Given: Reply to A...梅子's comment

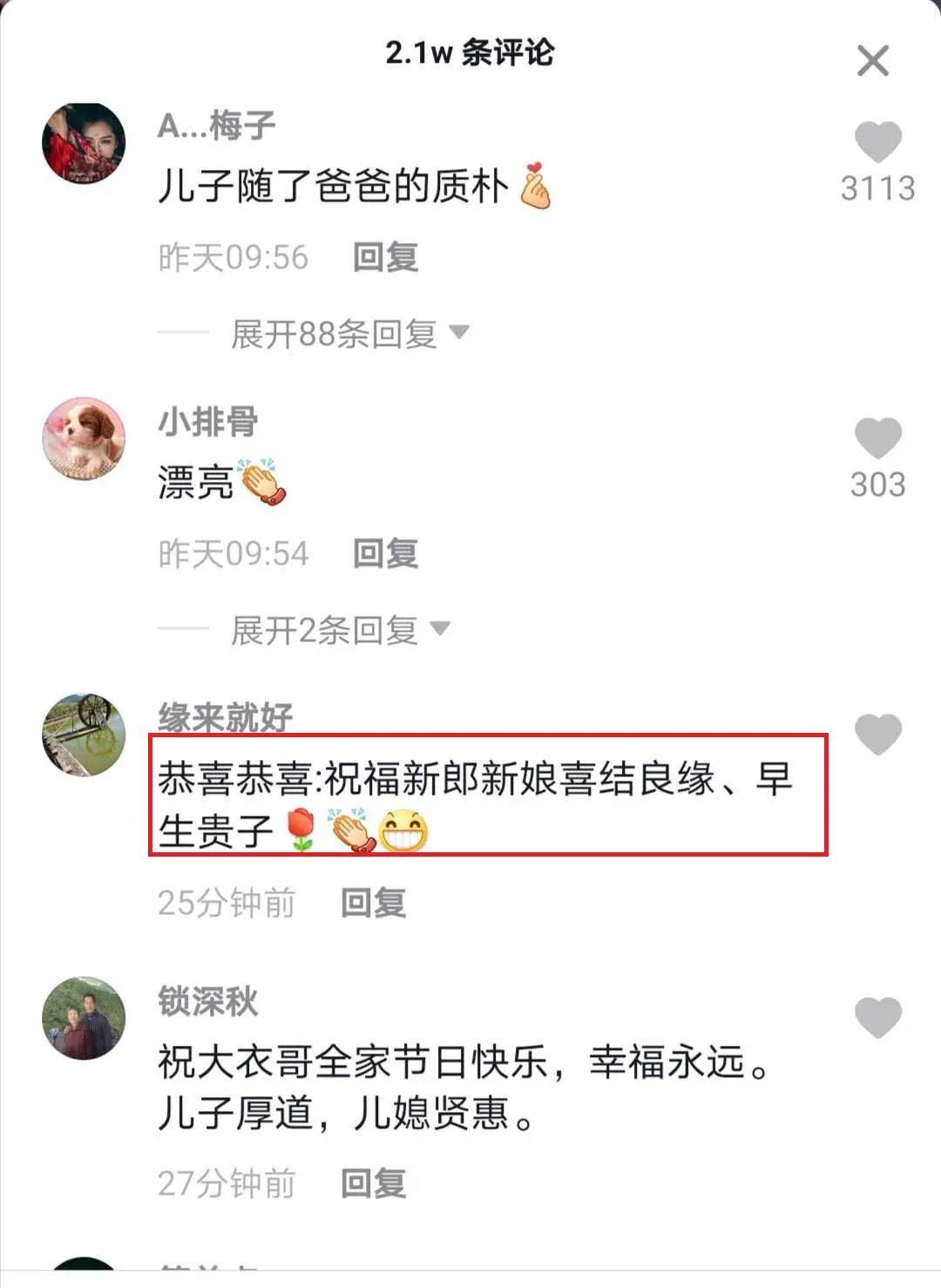Looking at the screenshot, I should click(x=385, y=257).
